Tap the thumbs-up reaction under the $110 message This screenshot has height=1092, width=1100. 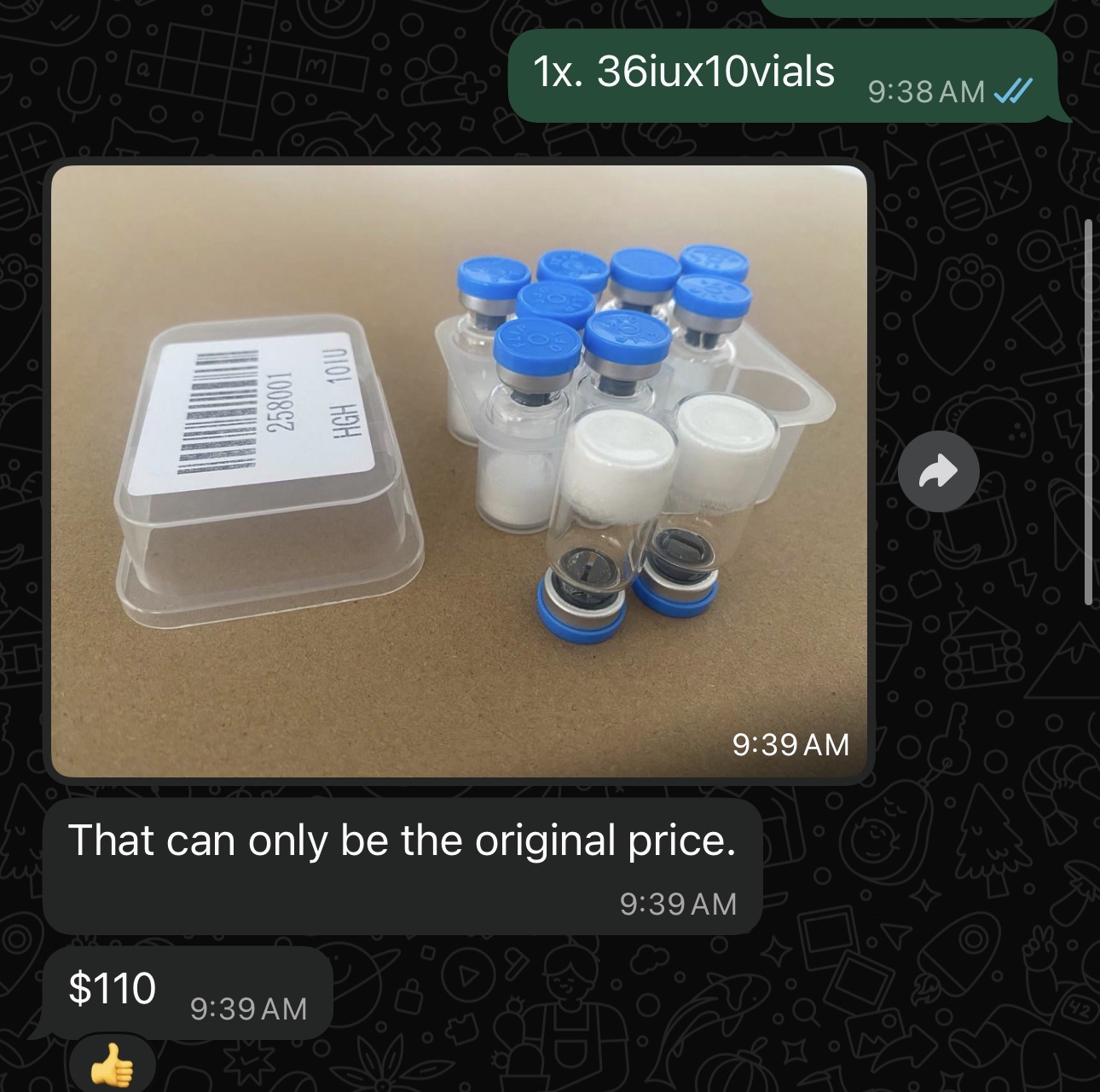click(113, 1066)
